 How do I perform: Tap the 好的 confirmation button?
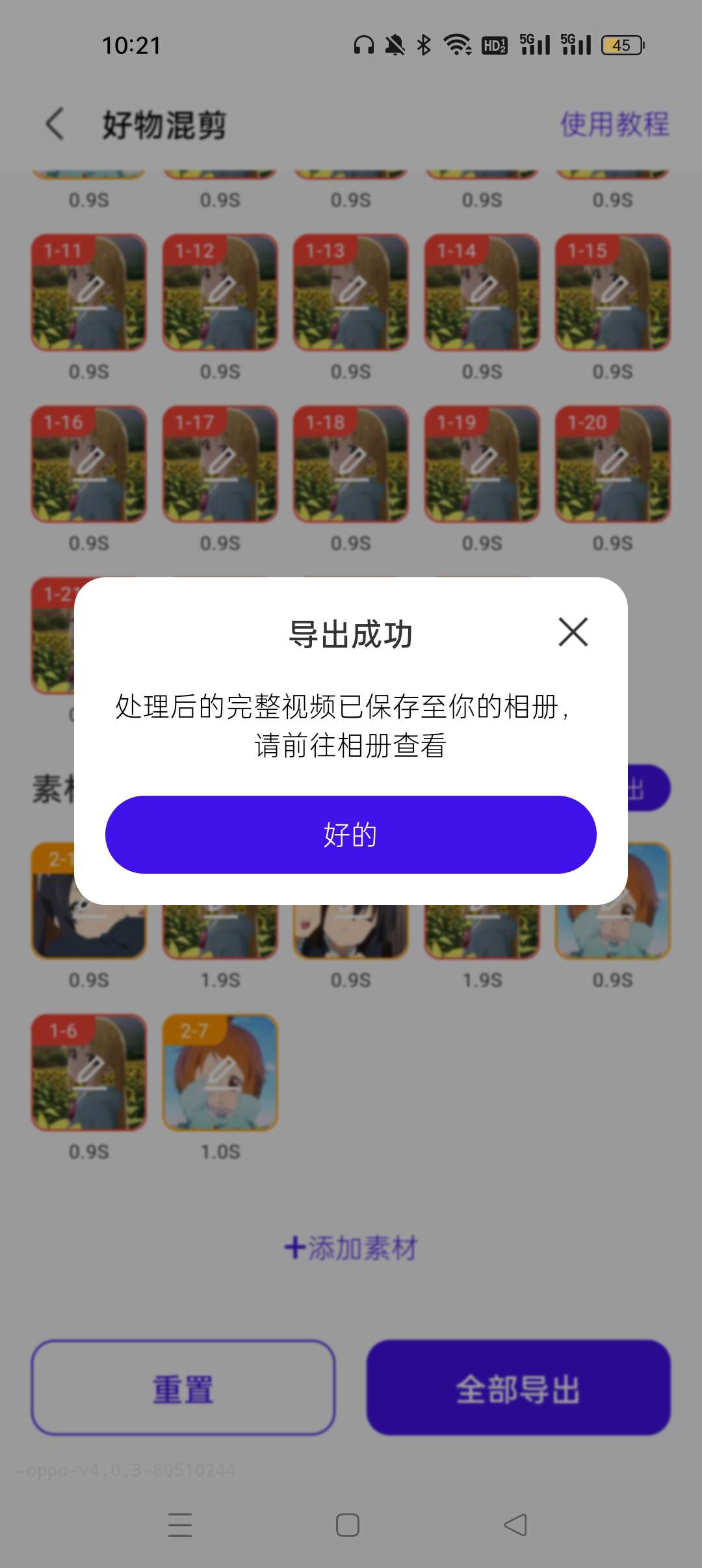pos(350,835)
